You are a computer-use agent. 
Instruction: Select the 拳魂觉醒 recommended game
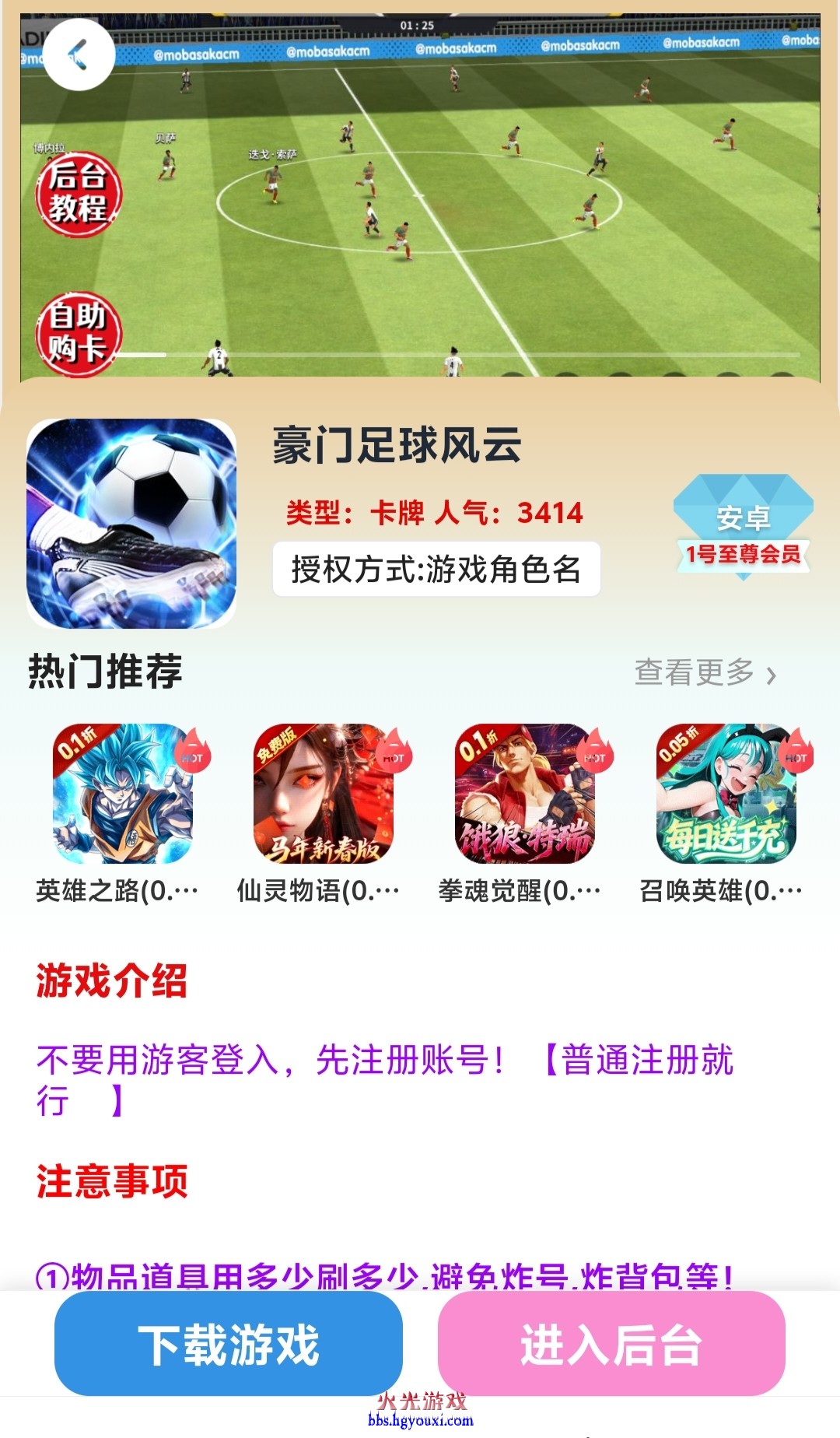click(x=525, y=794)
